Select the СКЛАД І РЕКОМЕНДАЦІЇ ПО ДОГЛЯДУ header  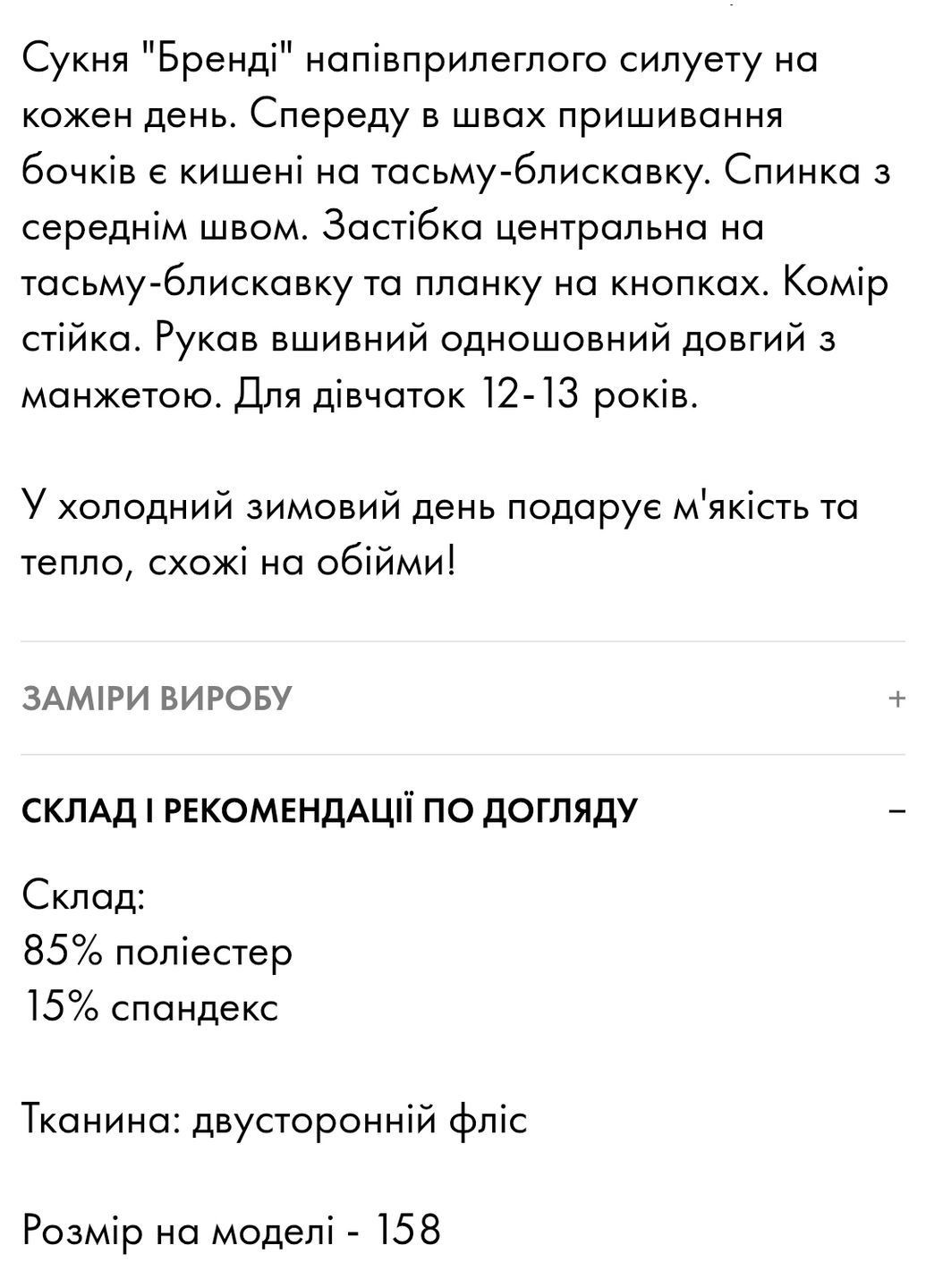point(327,812)
